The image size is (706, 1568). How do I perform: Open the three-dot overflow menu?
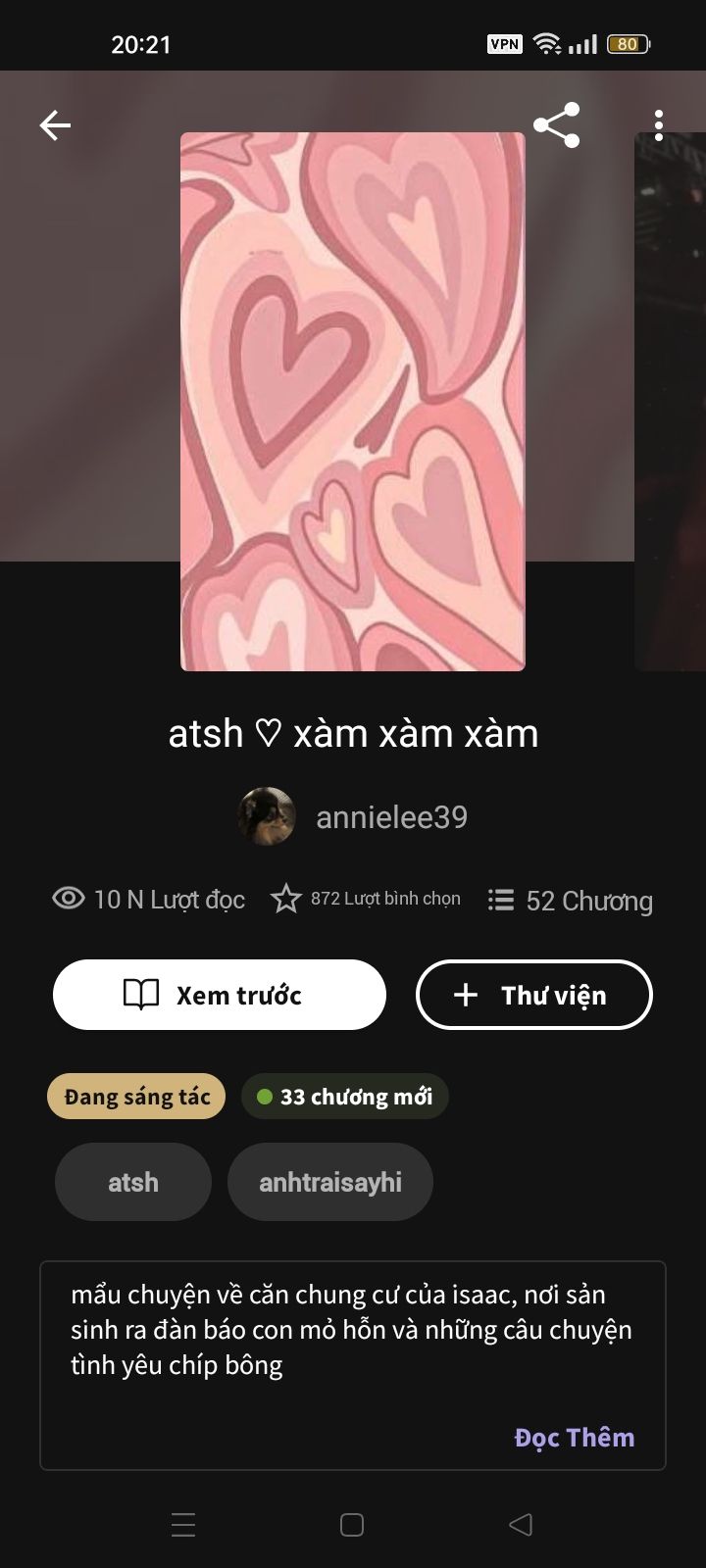[x=659, y=125]
